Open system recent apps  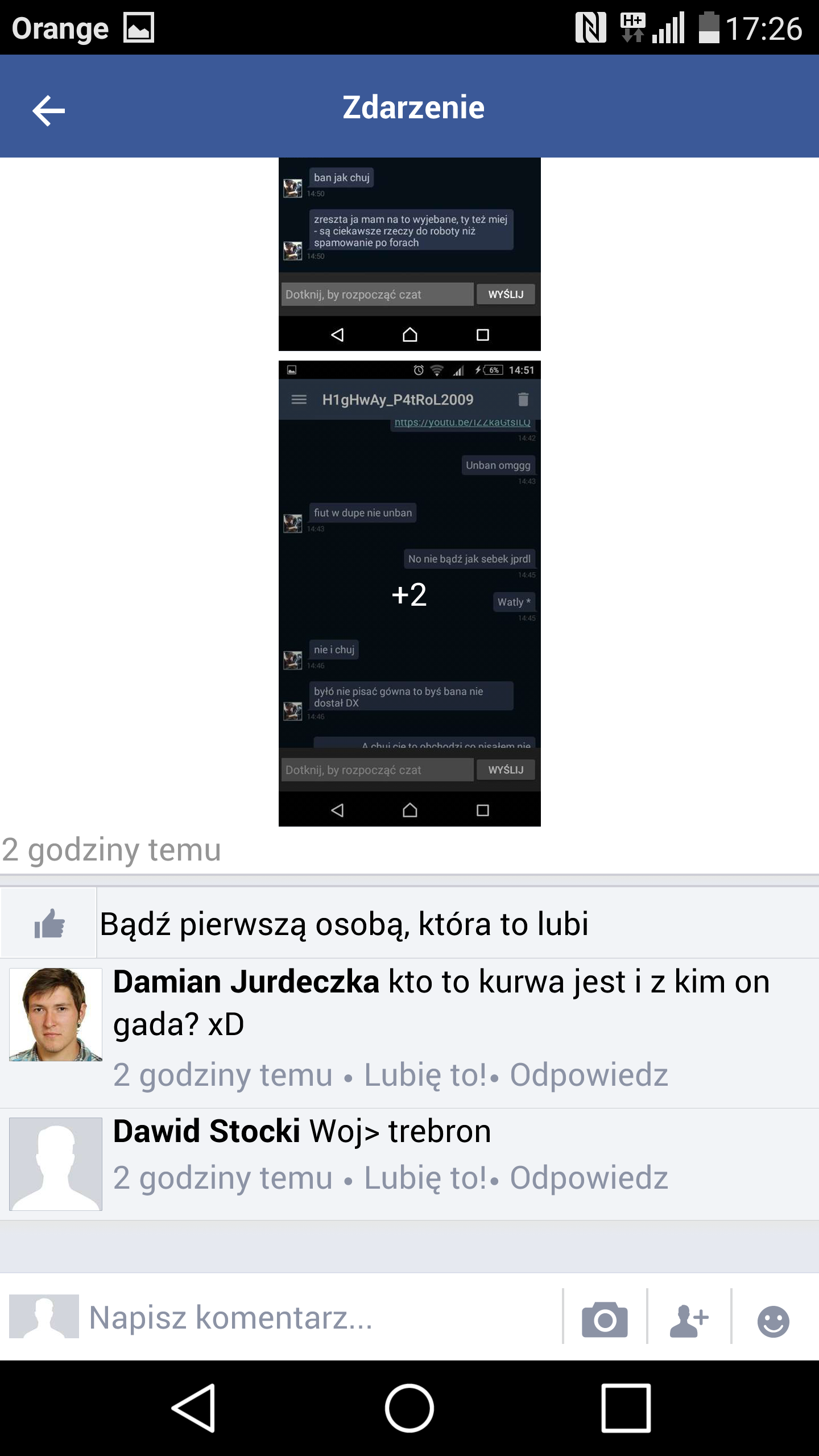tap(626, 1408)
